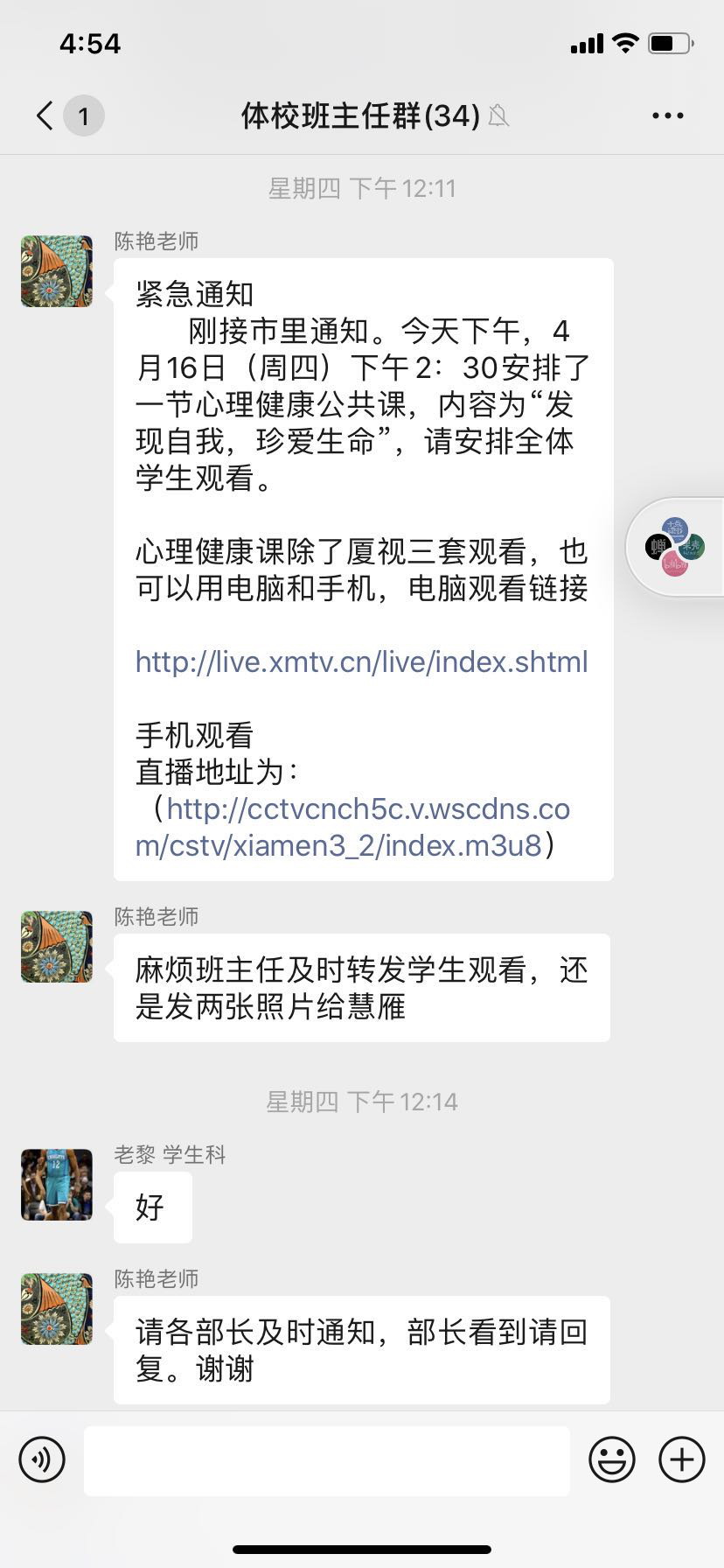This screenshot has height=1568, width=724.
Task: Switch to voice message input
Action: tap(42, 1459)
